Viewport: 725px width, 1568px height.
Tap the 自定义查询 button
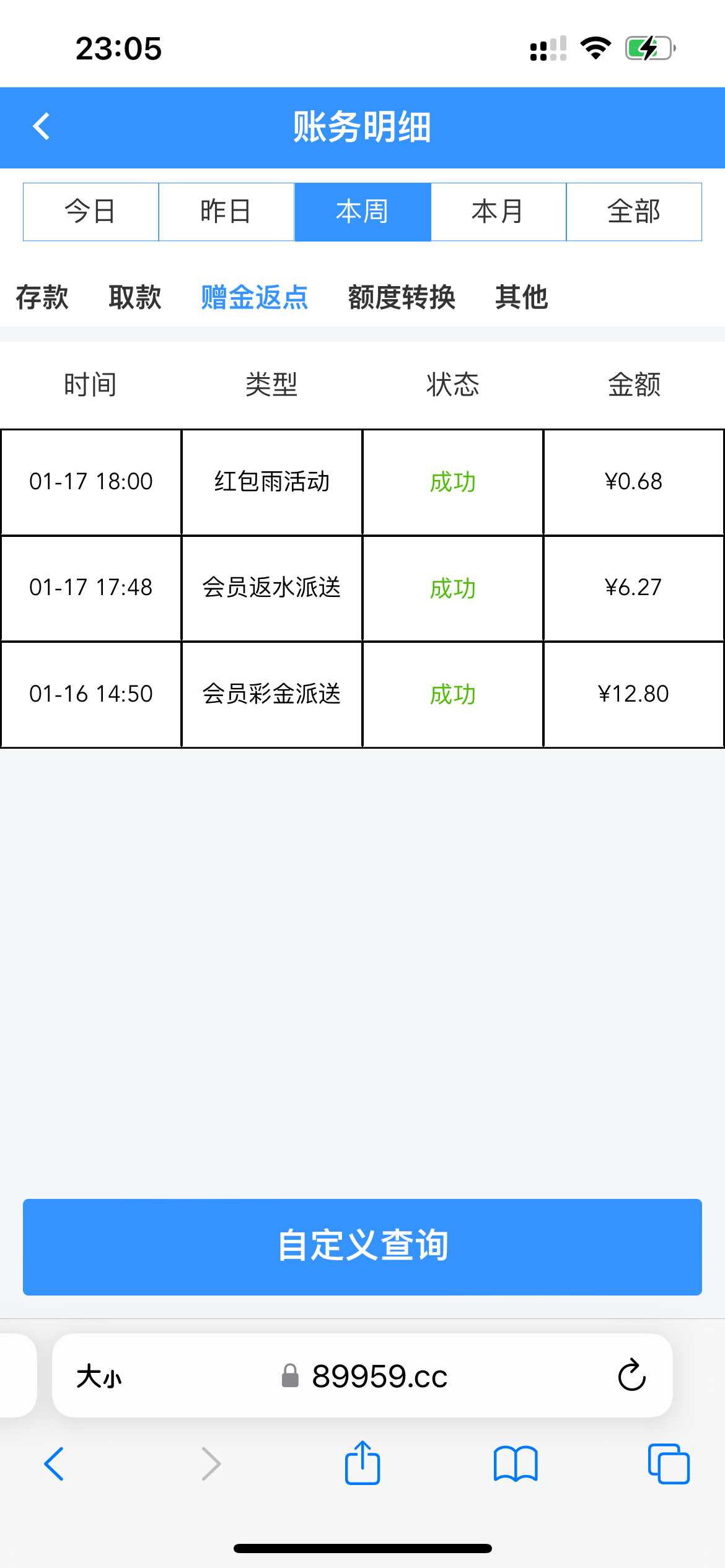(x=362, y=1247)
